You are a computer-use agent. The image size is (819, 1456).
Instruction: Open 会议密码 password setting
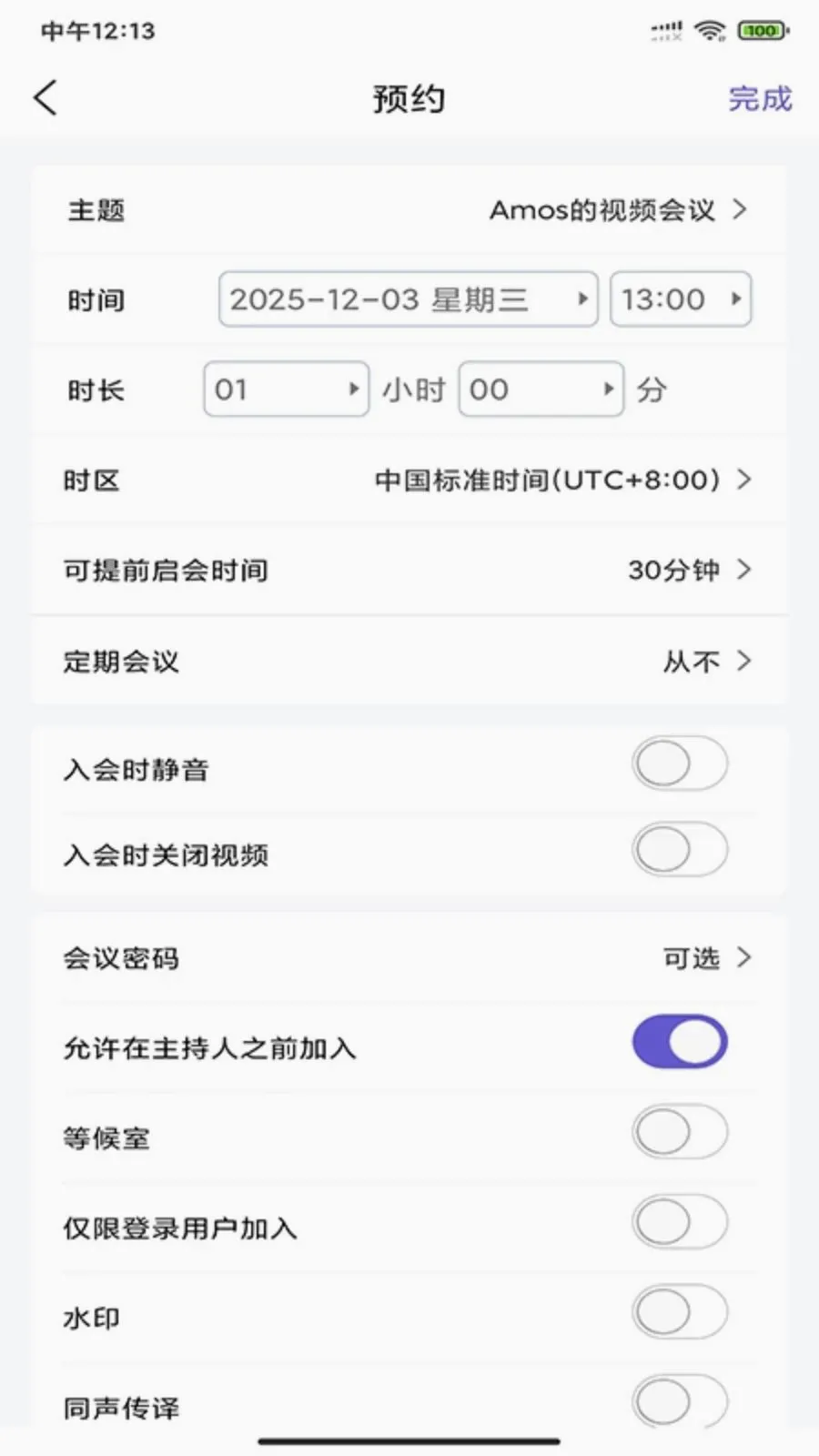pos(409,957)
